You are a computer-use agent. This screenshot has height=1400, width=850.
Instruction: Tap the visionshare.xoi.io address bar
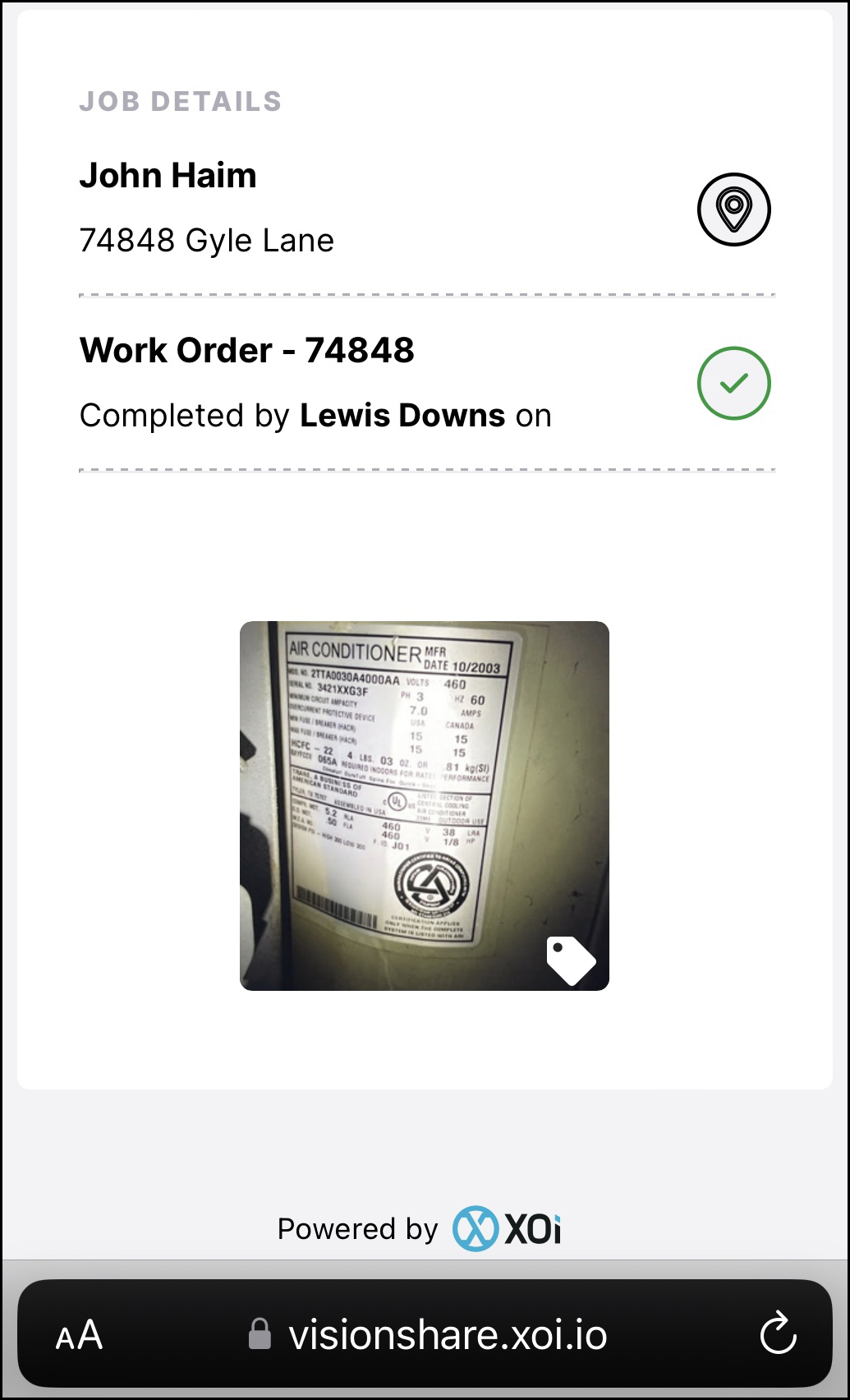pos(447,1335)
